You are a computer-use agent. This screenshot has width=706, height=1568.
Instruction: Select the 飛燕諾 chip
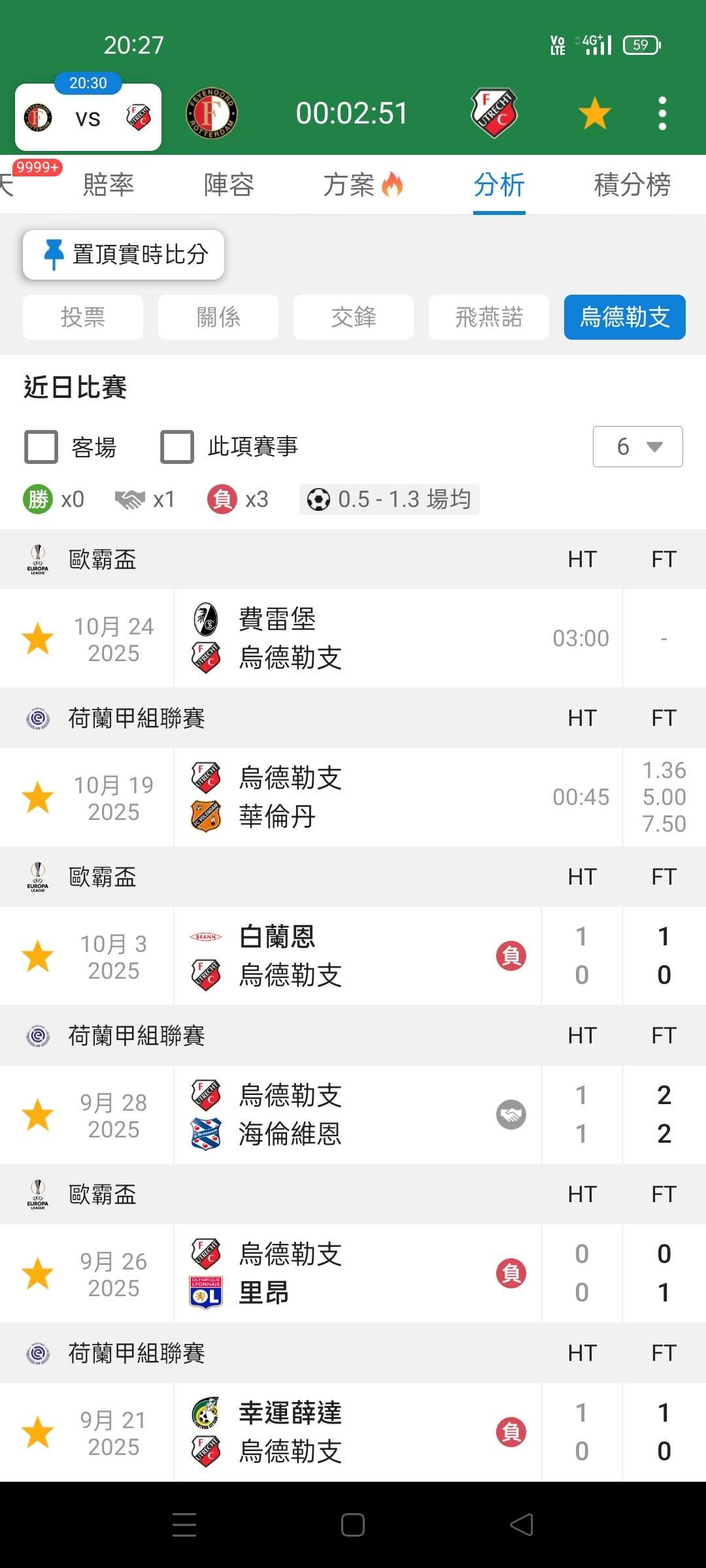point(489,318)
